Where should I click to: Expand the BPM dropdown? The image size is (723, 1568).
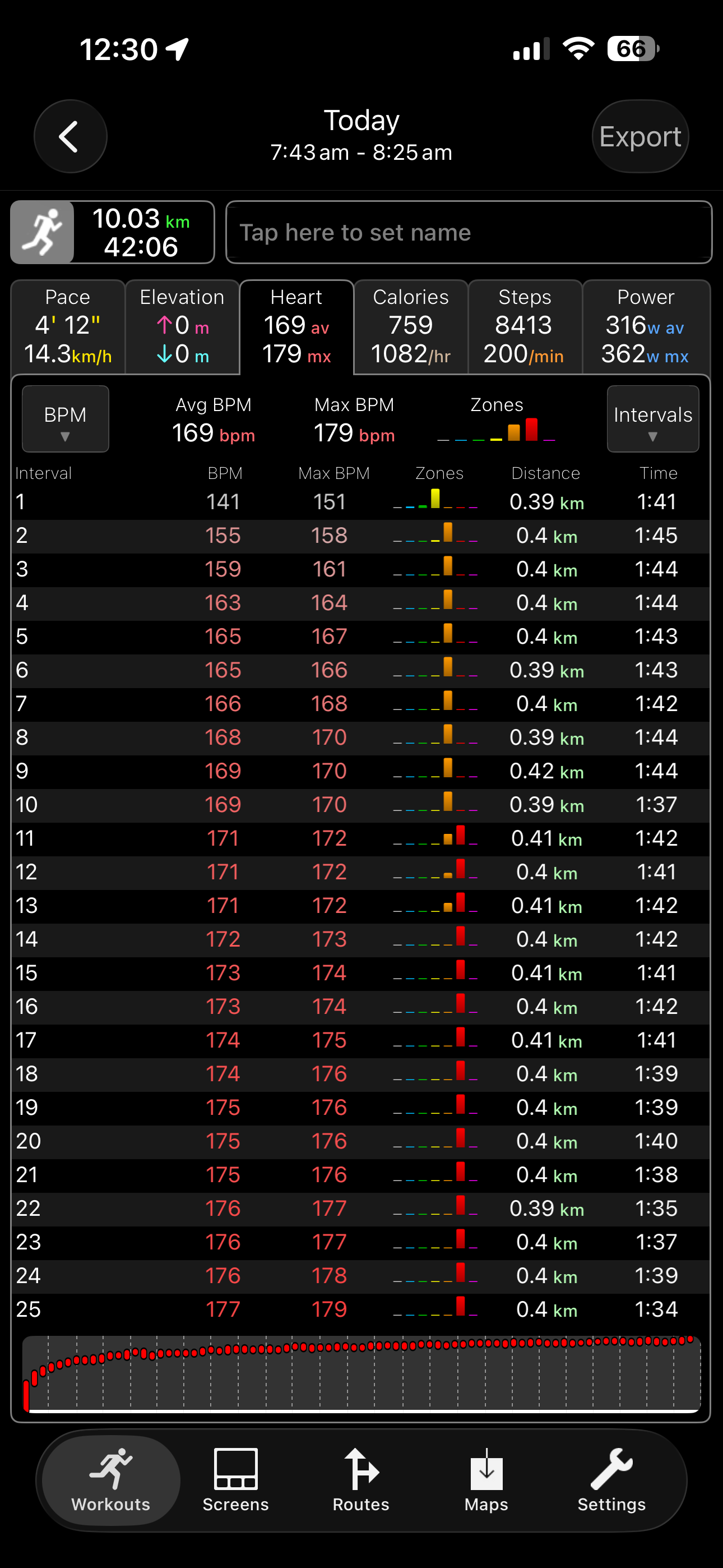(x=65, y=419)
